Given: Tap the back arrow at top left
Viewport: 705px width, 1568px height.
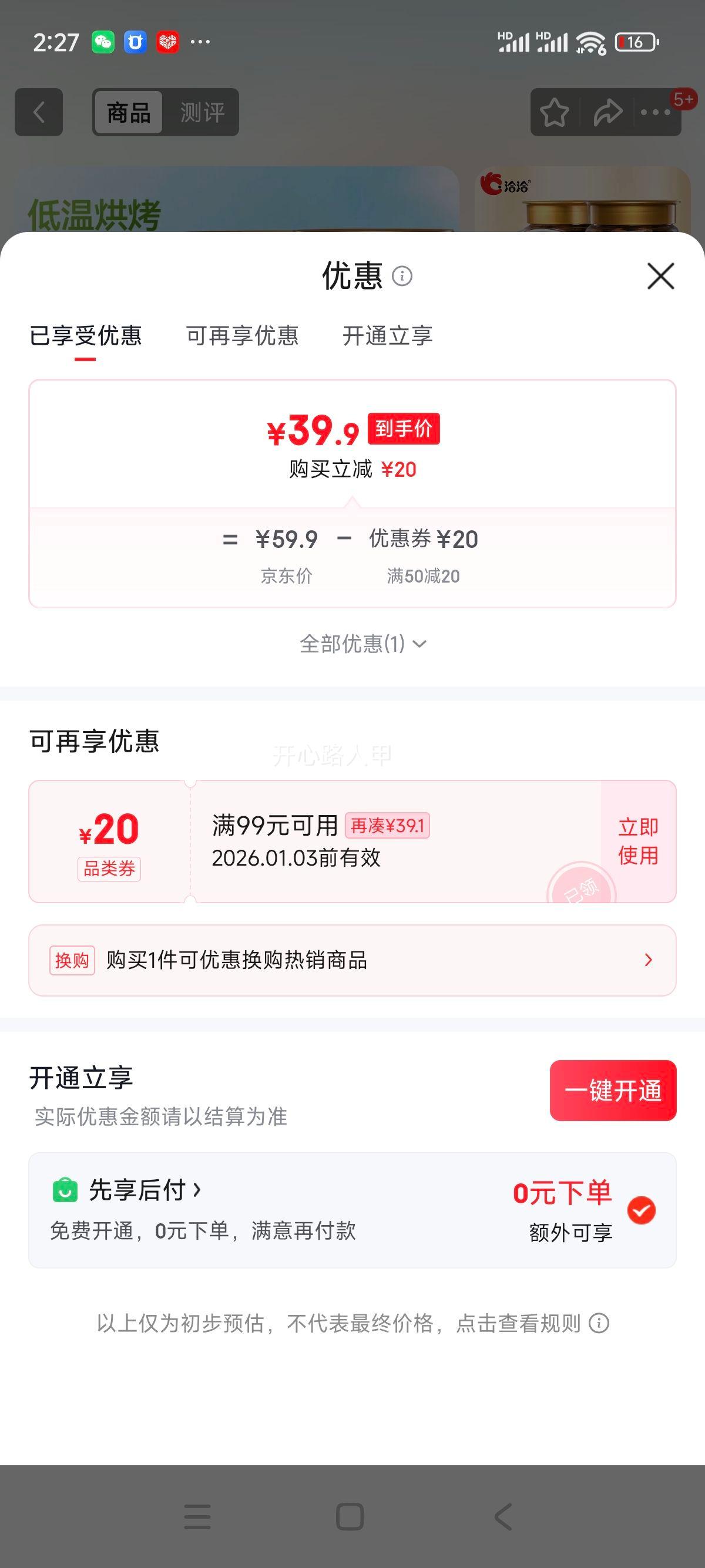Looking at the screenshot, I should 38,112.
